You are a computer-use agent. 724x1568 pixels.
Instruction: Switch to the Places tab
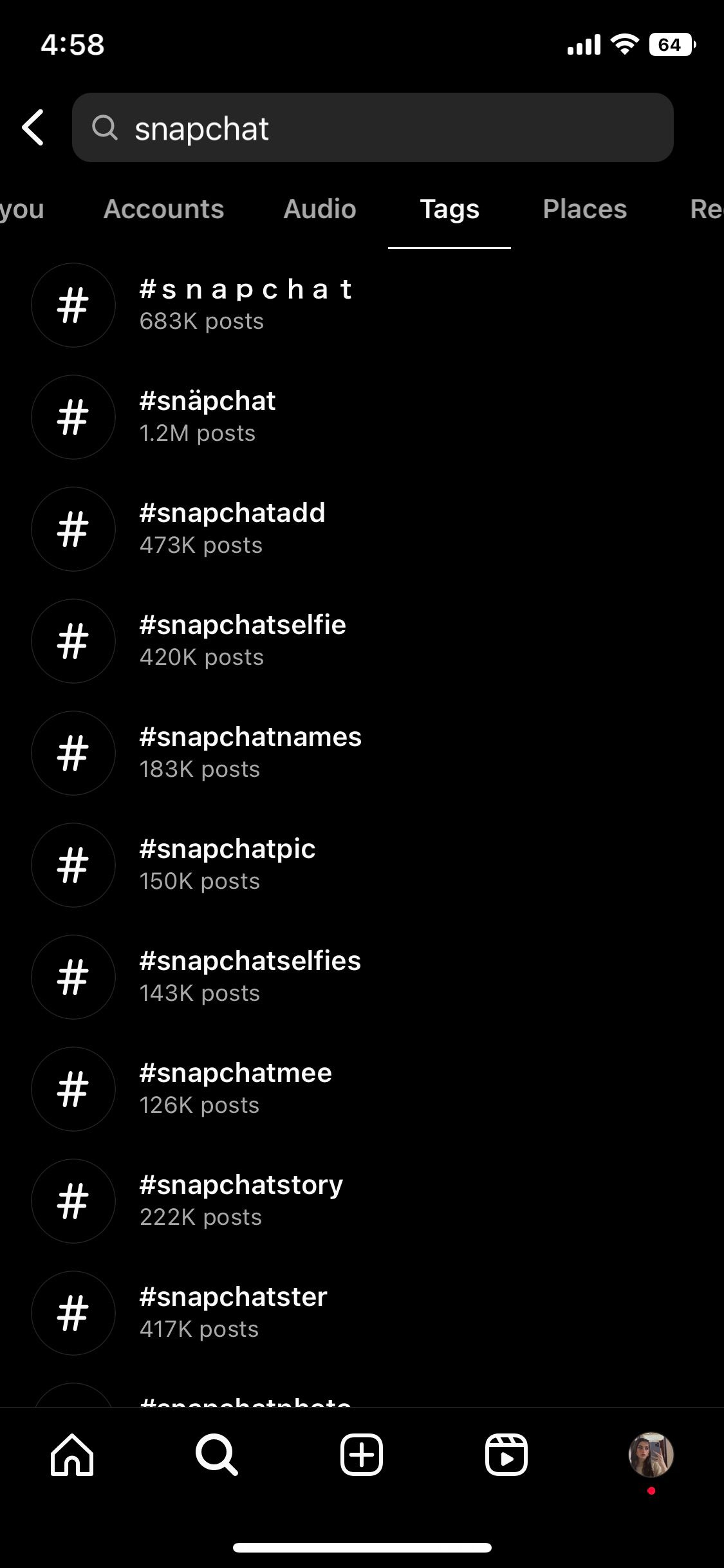click(x=584, y=209)
